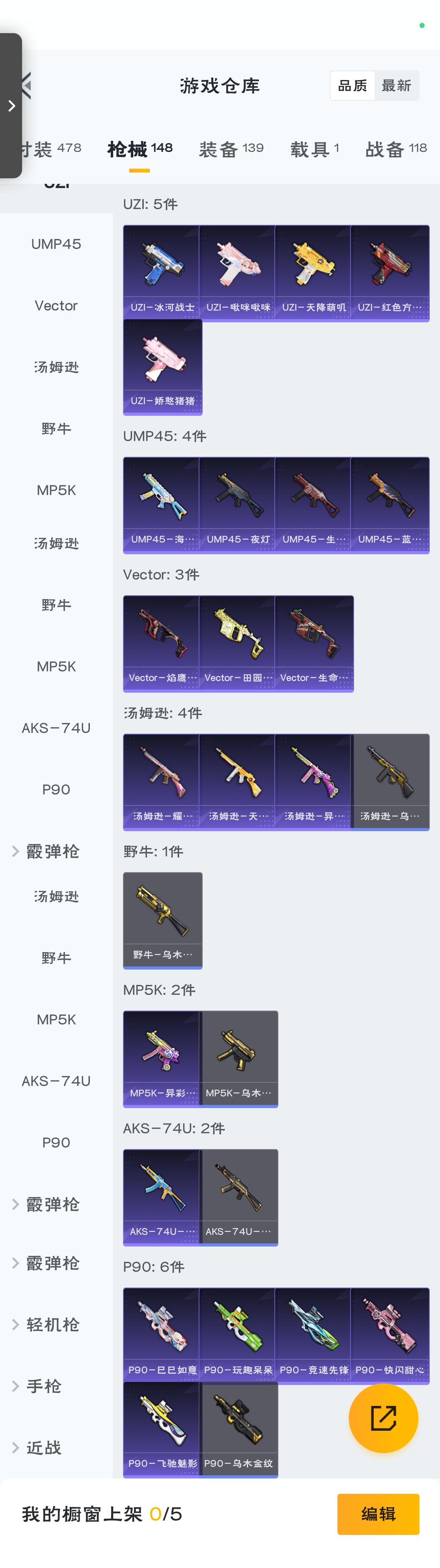Select Vector in the sidebar list

[x=56, y=306]
